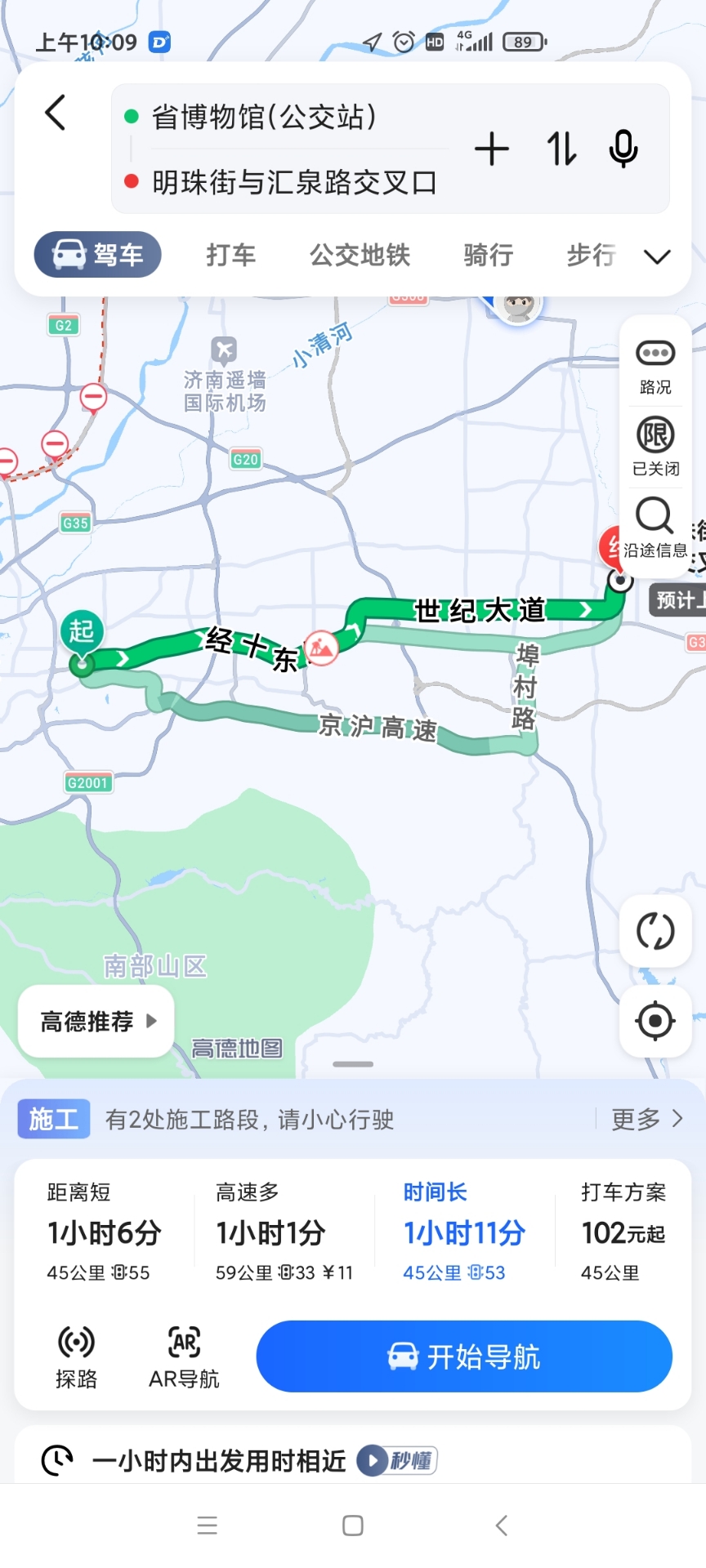The width and height of the screenshot is (706, 1568).
Task: Select the 骑行 travel mode
Action: (x=488, y=255)
